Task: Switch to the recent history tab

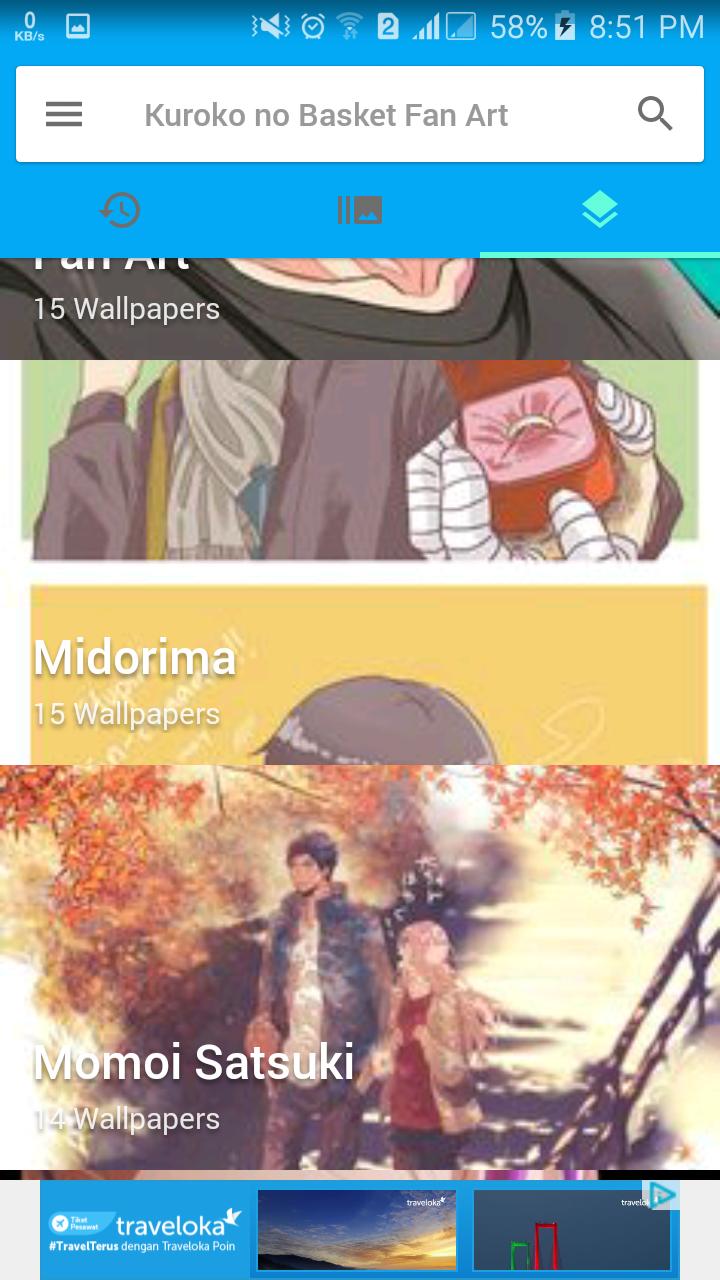Action: (120, 210)
